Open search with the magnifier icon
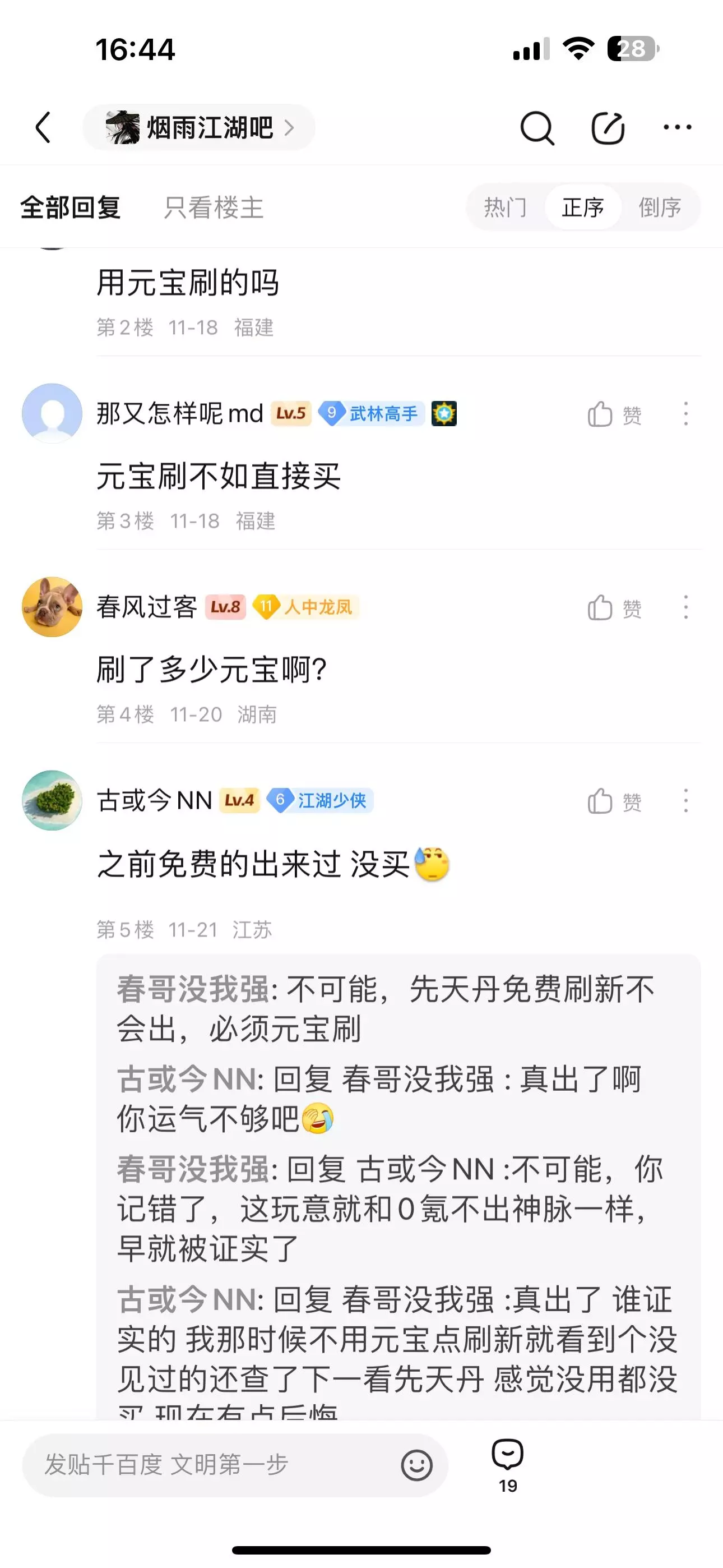723x1568 pixels. [x=537, y=128]
